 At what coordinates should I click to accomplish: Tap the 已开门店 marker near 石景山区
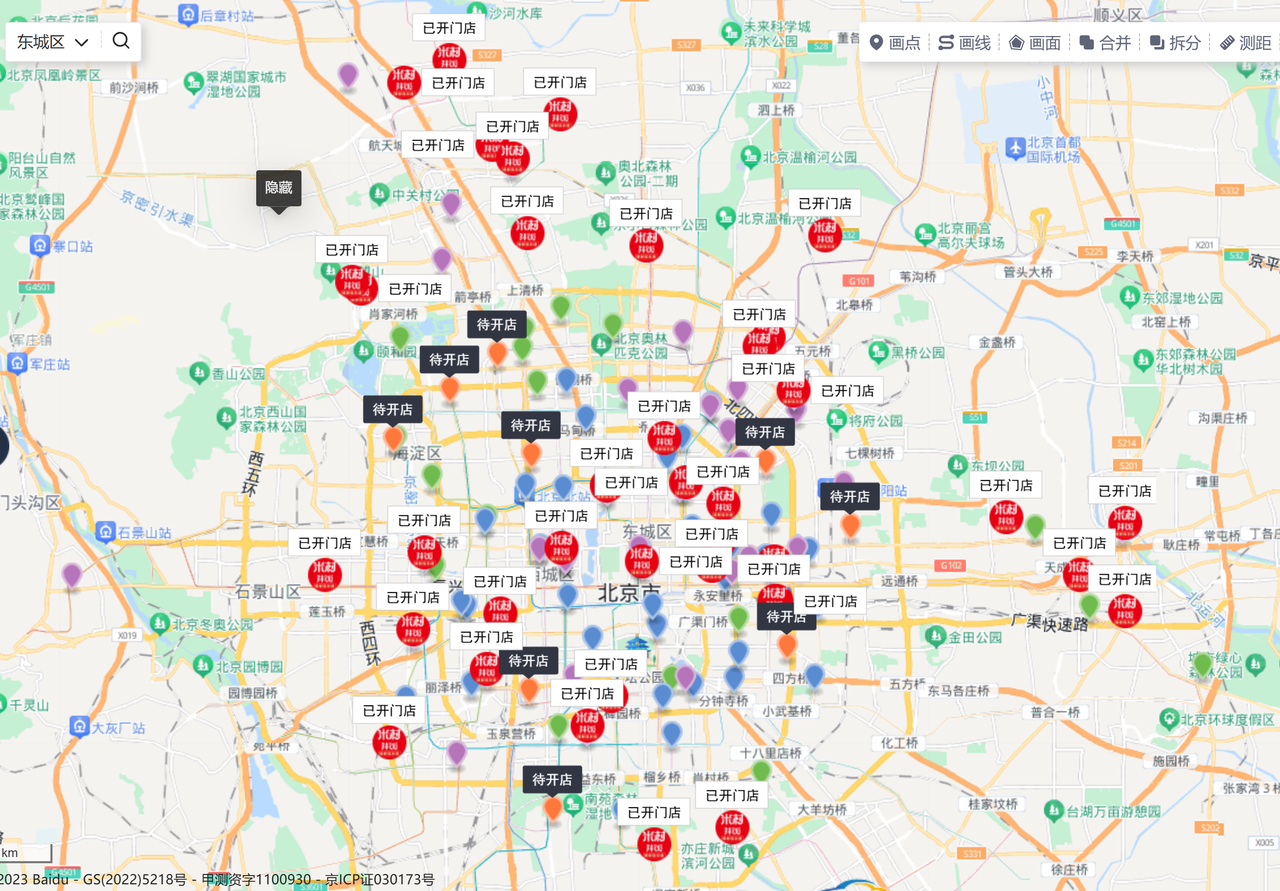click(324, 574)
